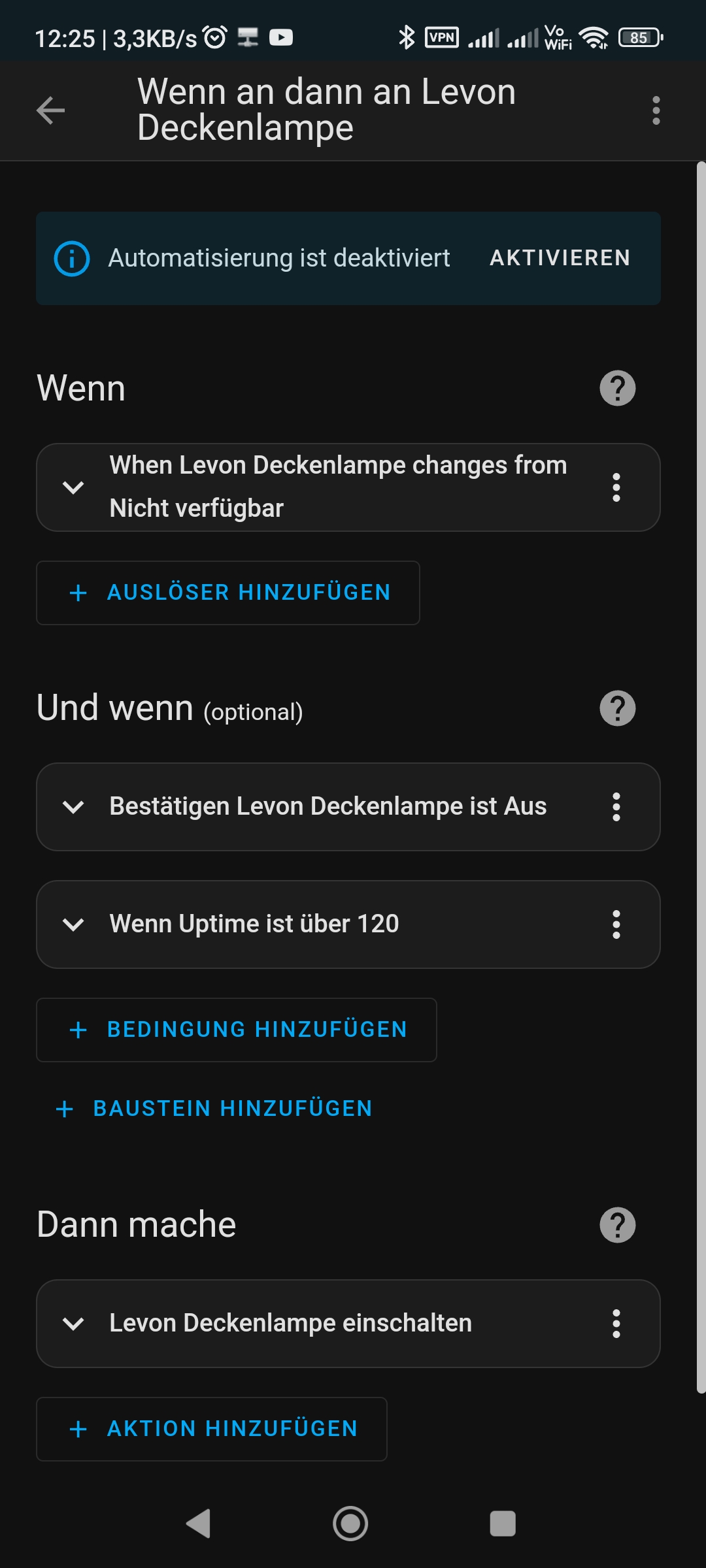Click the help icon beside Und wenn
This screenshot has width=706, height=1568.
[x=617, y=708]
